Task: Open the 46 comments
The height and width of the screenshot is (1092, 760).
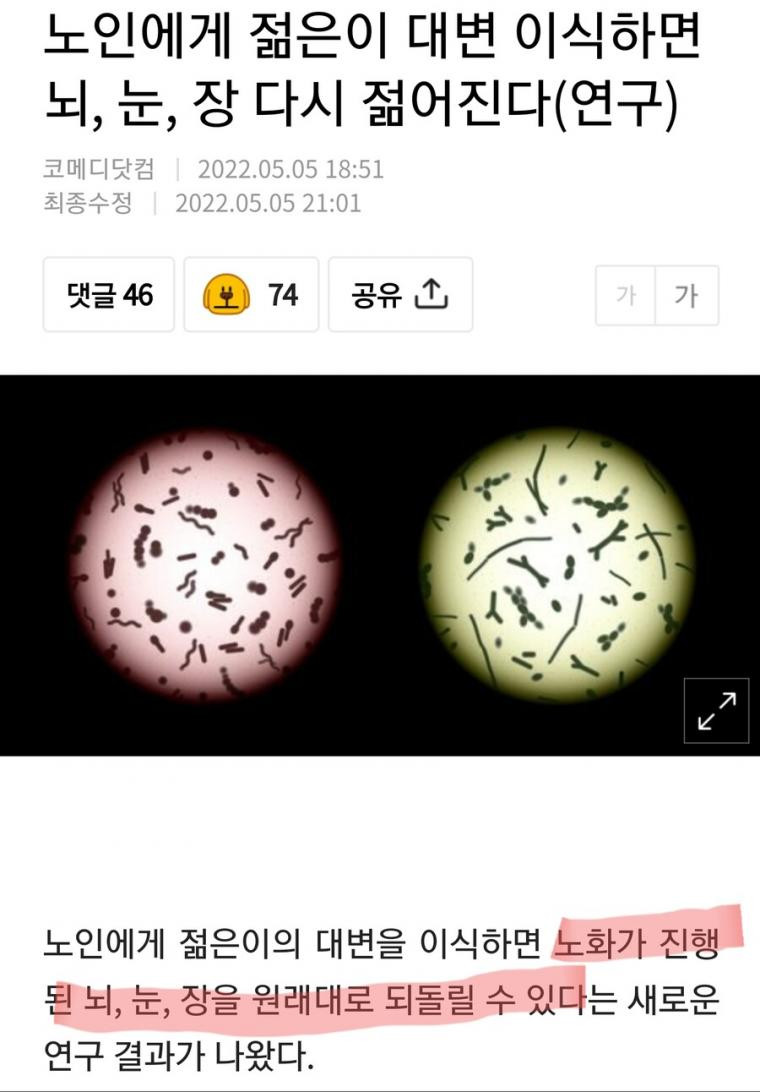Action: click(x=109, y=295)
